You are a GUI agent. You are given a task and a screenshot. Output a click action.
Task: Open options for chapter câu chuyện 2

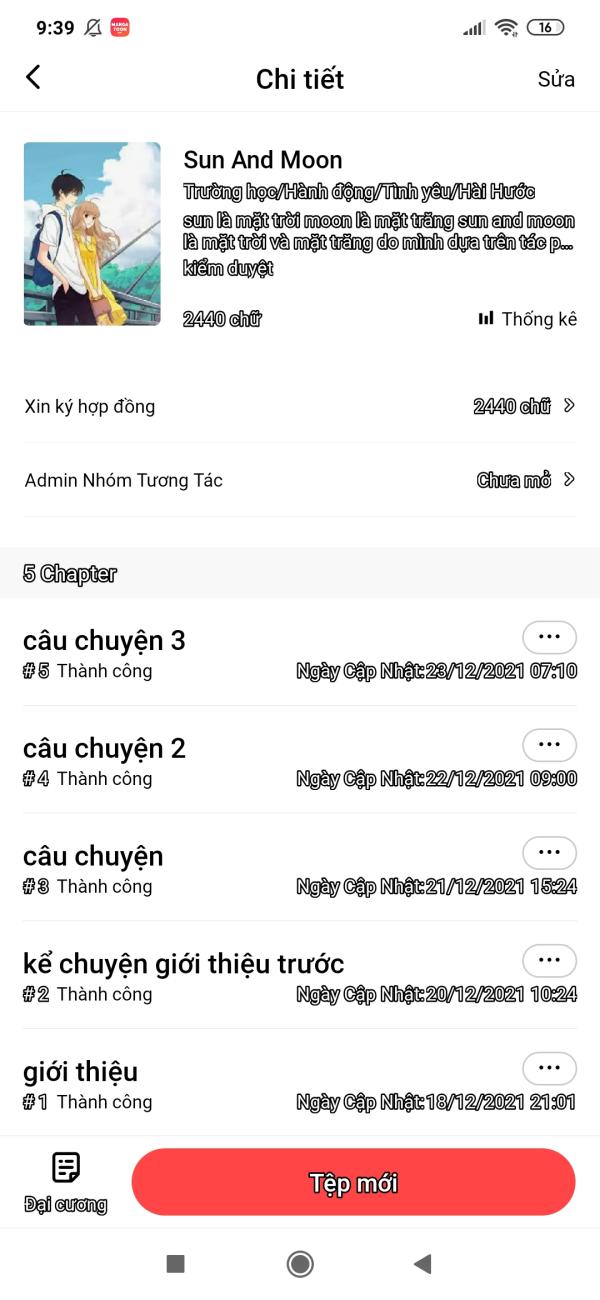pos(549,745)
